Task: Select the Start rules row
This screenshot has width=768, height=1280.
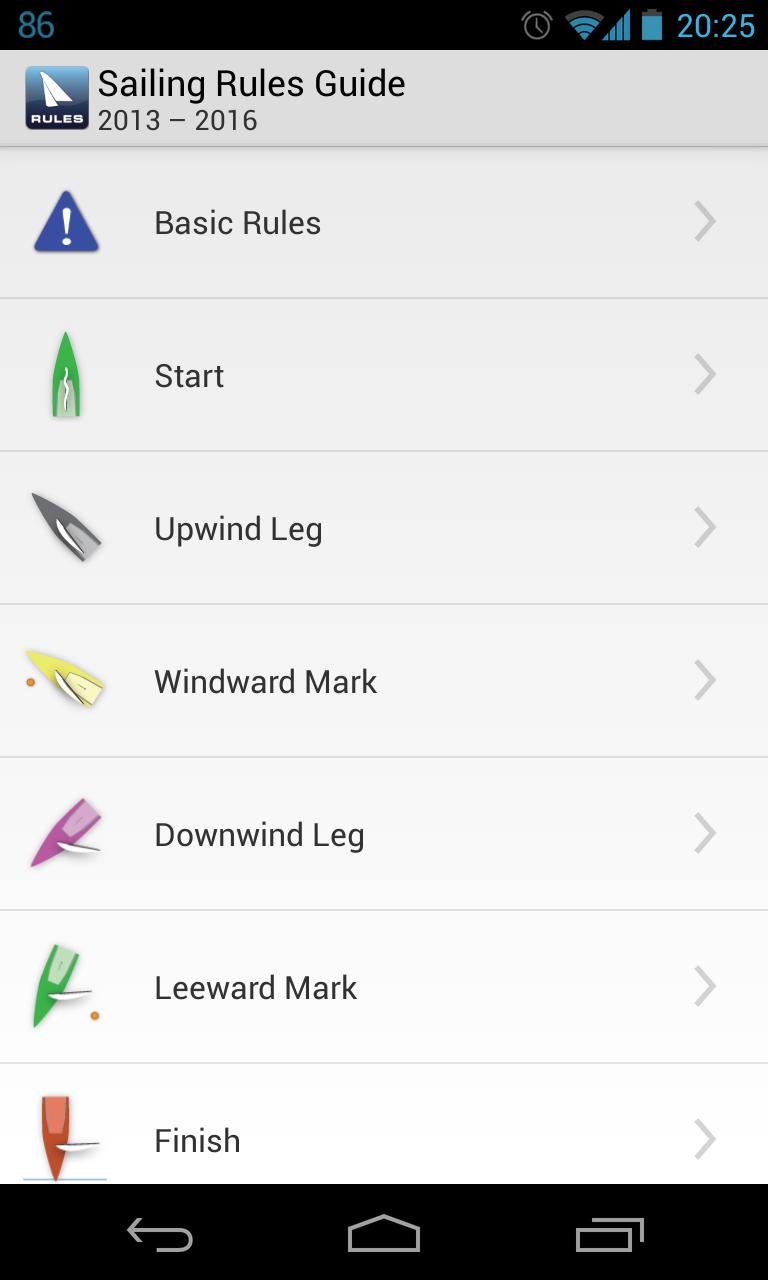Action: point(384,376)
